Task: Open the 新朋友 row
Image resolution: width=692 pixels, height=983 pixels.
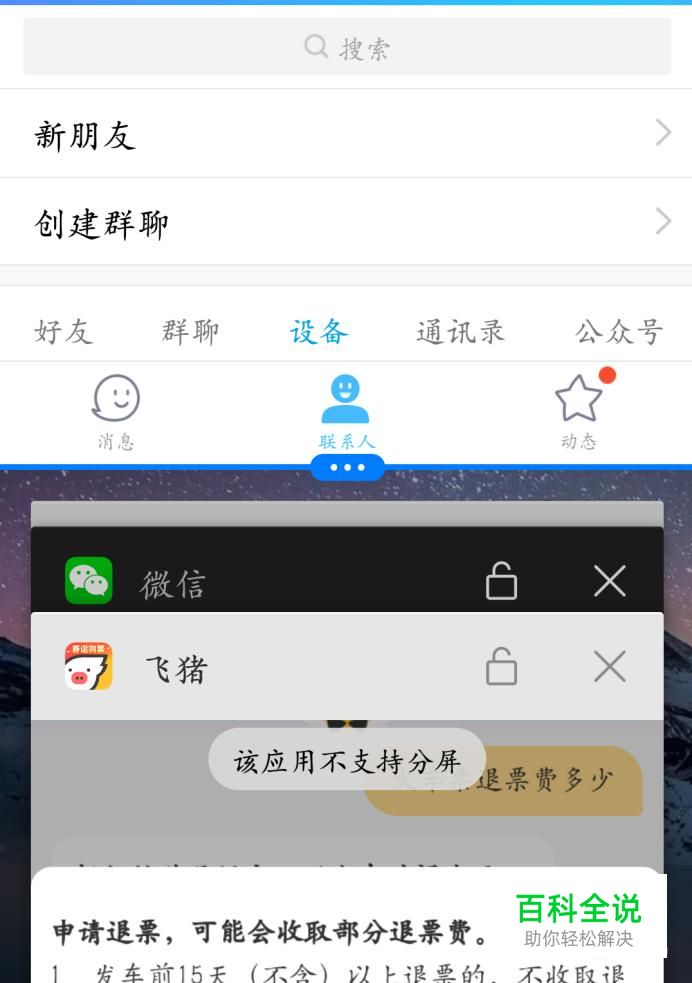Action: pos(346,134)
